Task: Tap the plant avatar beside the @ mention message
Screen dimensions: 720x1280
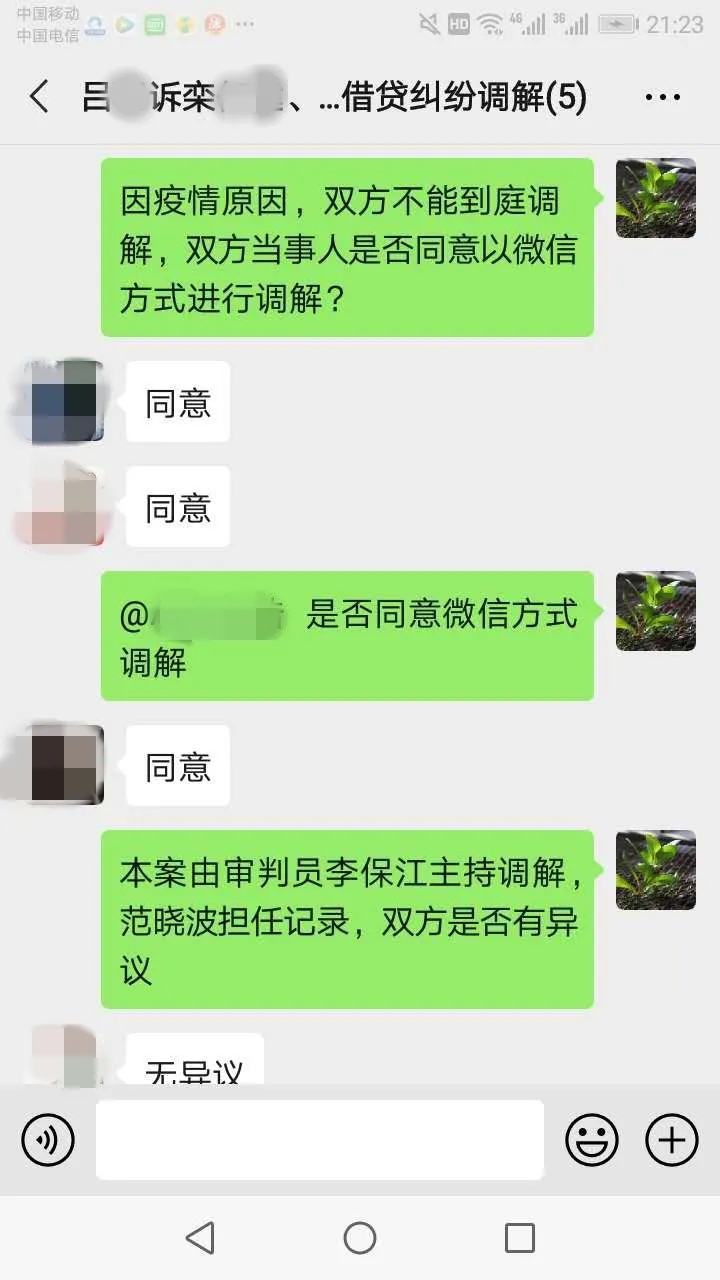Action: (x=655, y=611)
